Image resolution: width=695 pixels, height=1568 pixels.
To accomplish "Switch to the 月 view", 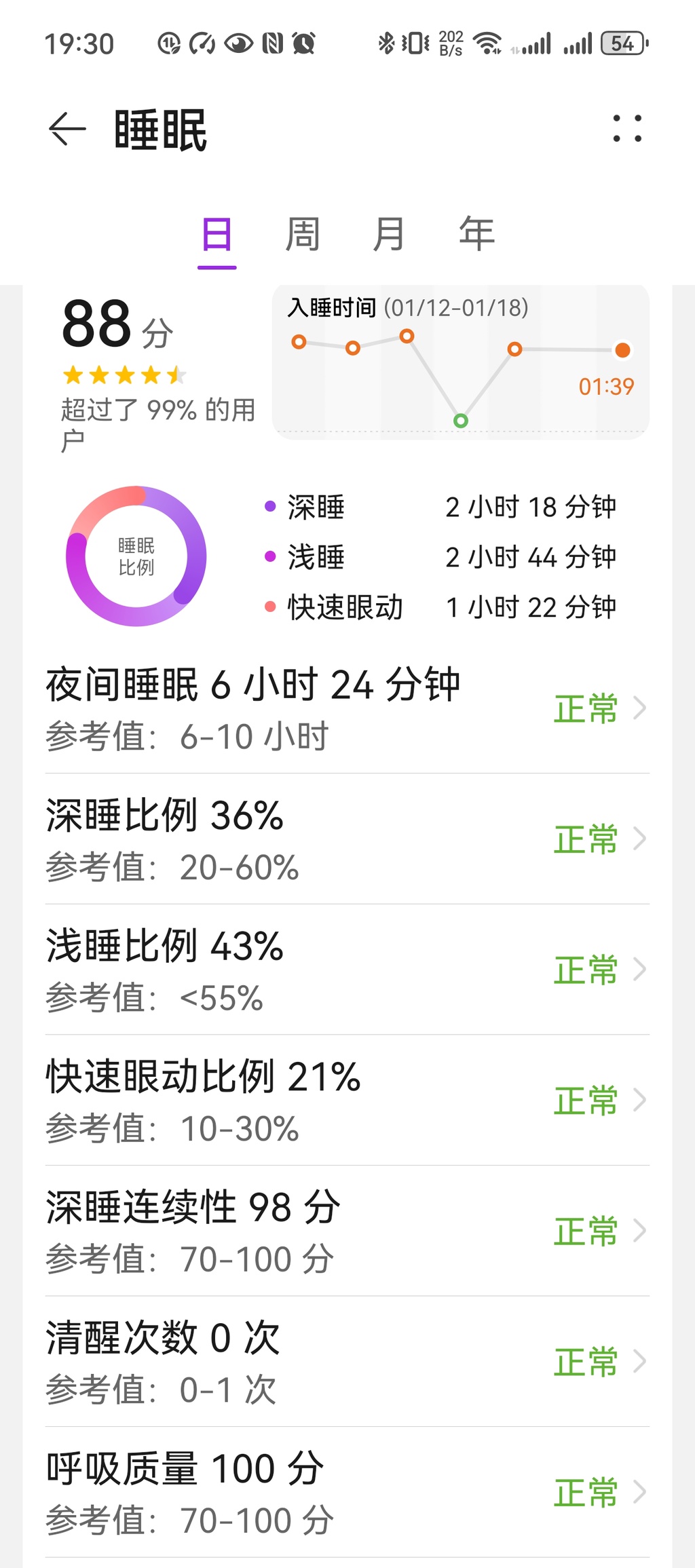I will pyautogui.click(x=389, y=235).
